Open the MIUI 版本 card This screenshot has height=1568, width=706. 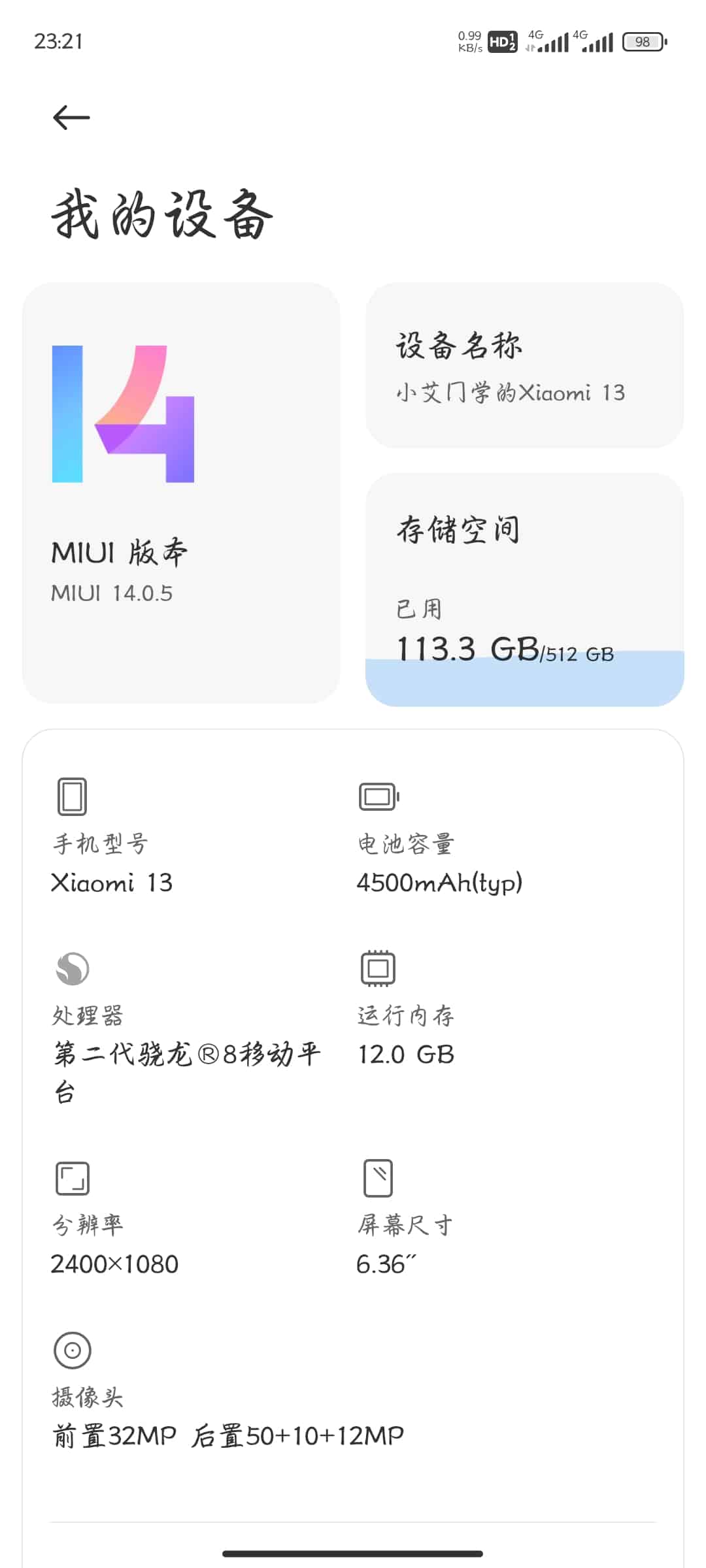[181, 493]
